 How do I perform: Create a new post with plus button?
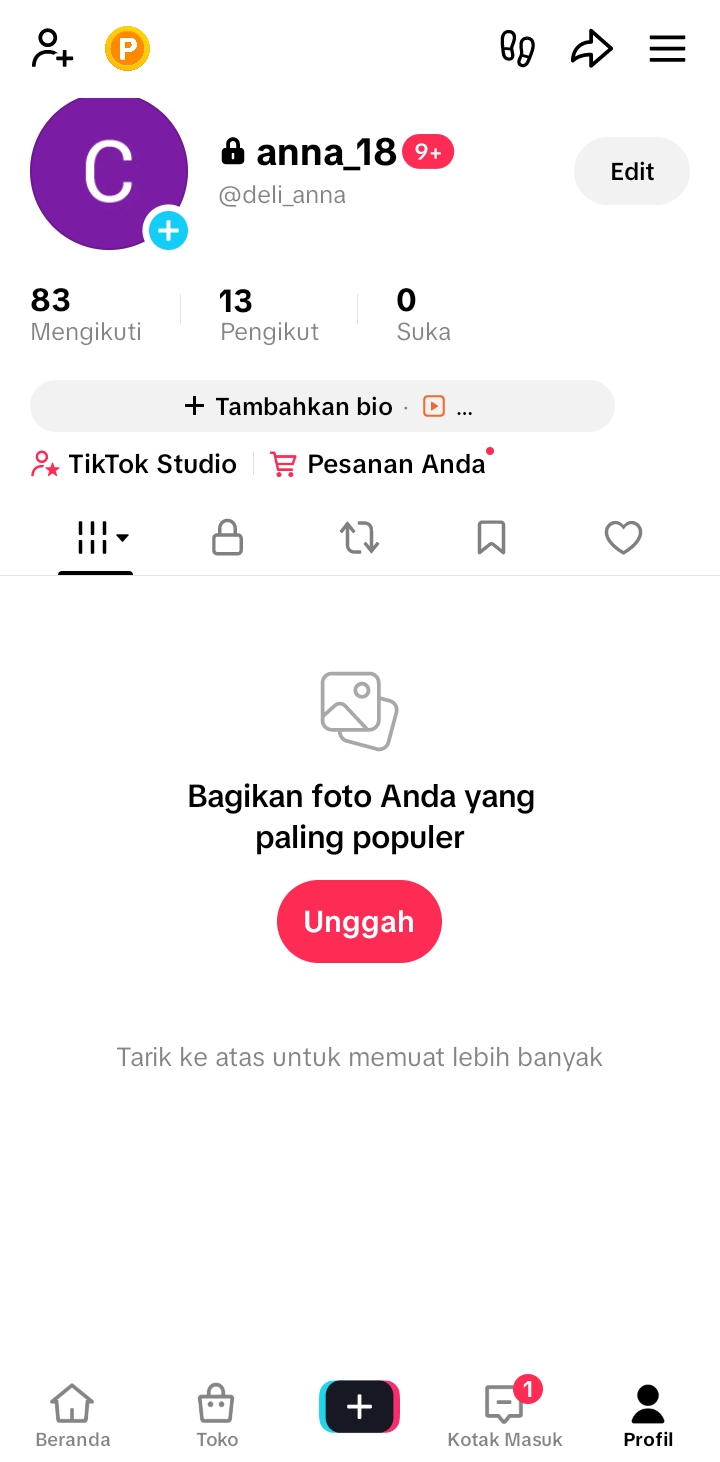tap(359, 1406)
